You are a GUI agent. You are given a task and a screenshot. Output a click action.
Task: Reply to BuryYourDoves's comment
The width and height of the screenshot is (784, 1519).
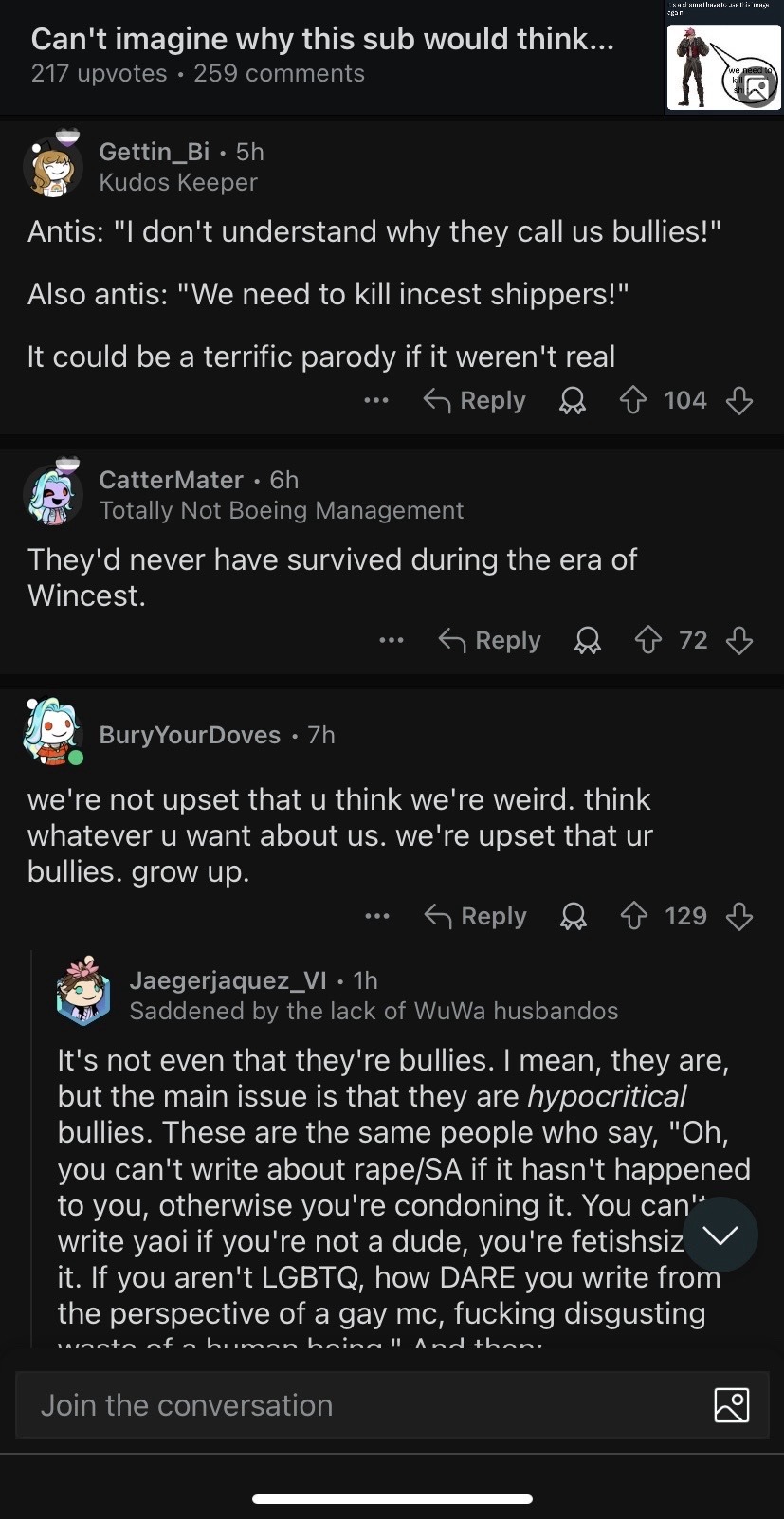(475, 916)
